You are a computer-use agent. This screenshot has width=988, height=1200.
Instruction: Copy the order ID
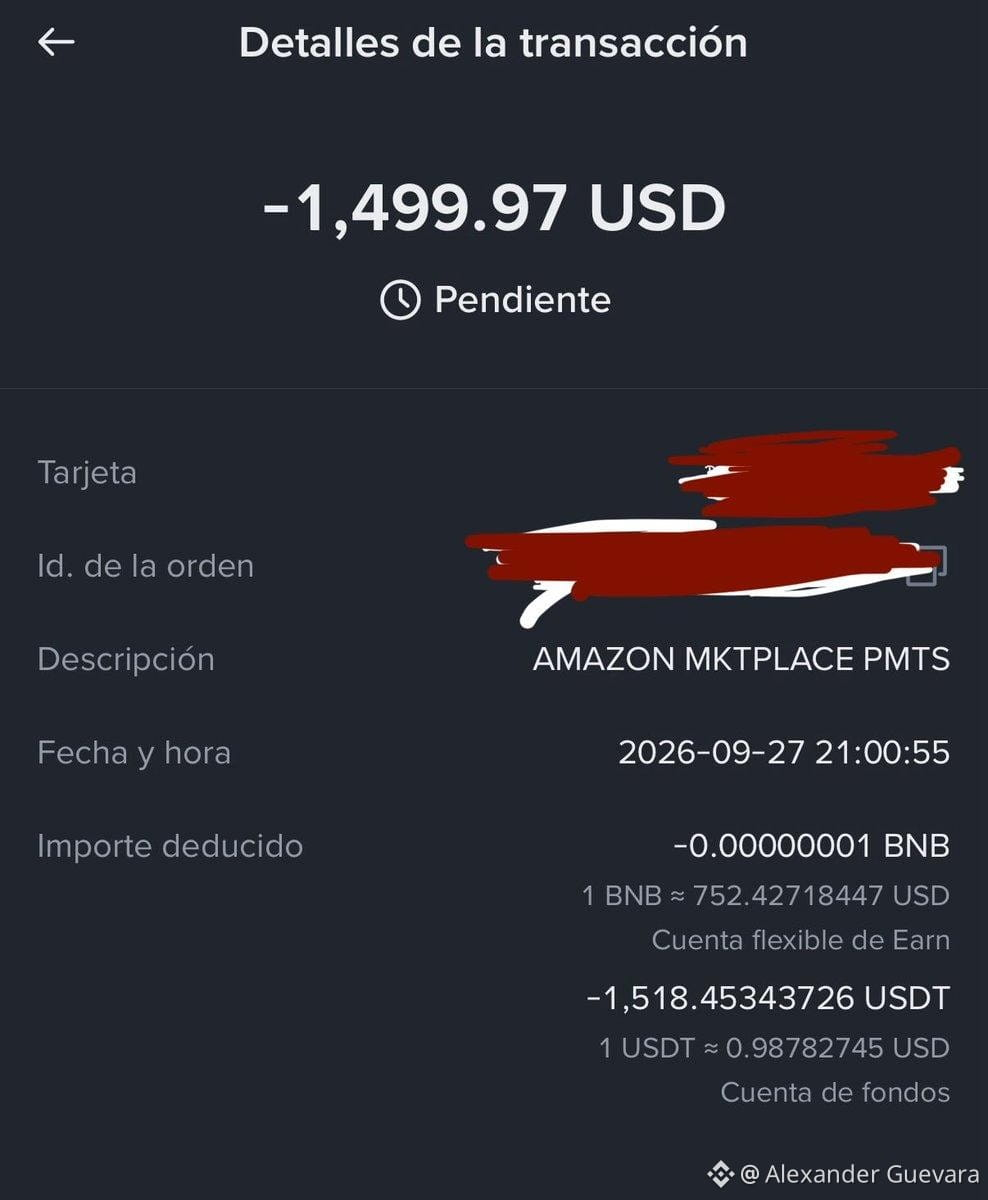pyautogui.click(x=927, y=566)
